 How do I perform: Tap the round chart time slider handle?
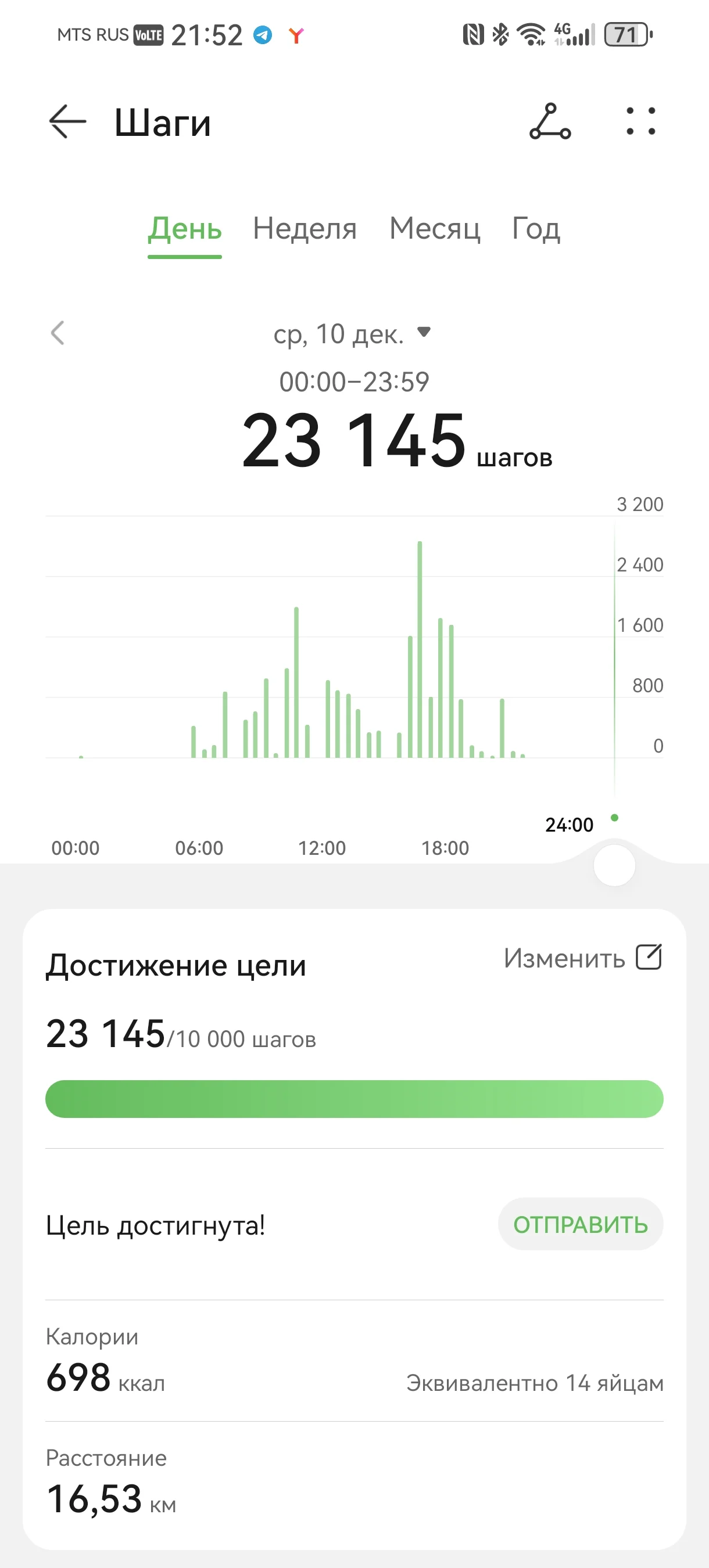pos(614,865)
